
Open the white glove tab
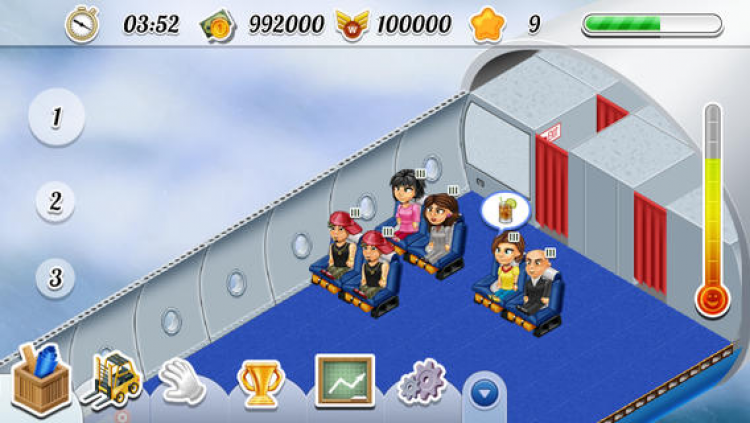pyautogui.click(x=183, y=381)
